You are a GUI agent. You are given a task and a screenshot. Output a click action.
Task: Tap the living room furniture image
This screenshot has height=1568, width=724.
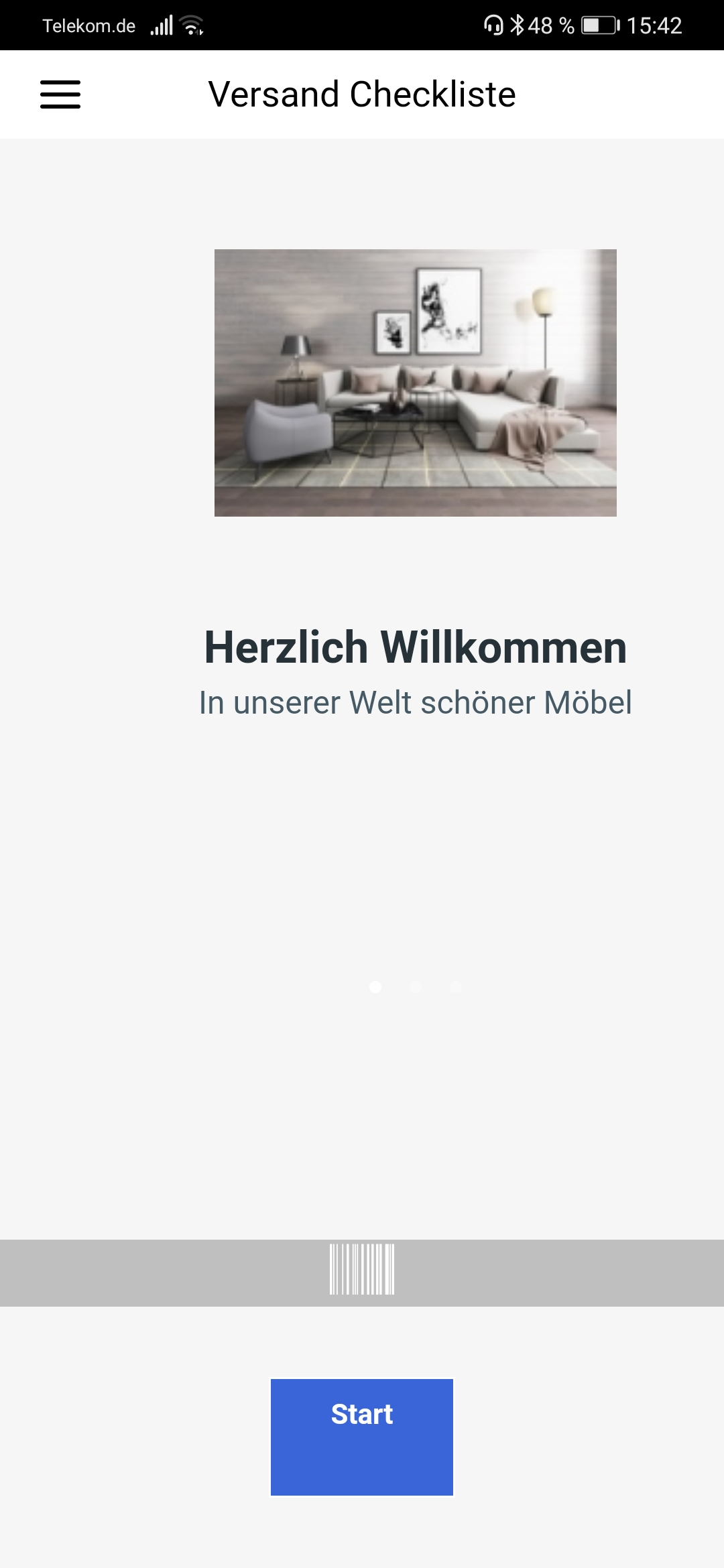coord(415,382)
